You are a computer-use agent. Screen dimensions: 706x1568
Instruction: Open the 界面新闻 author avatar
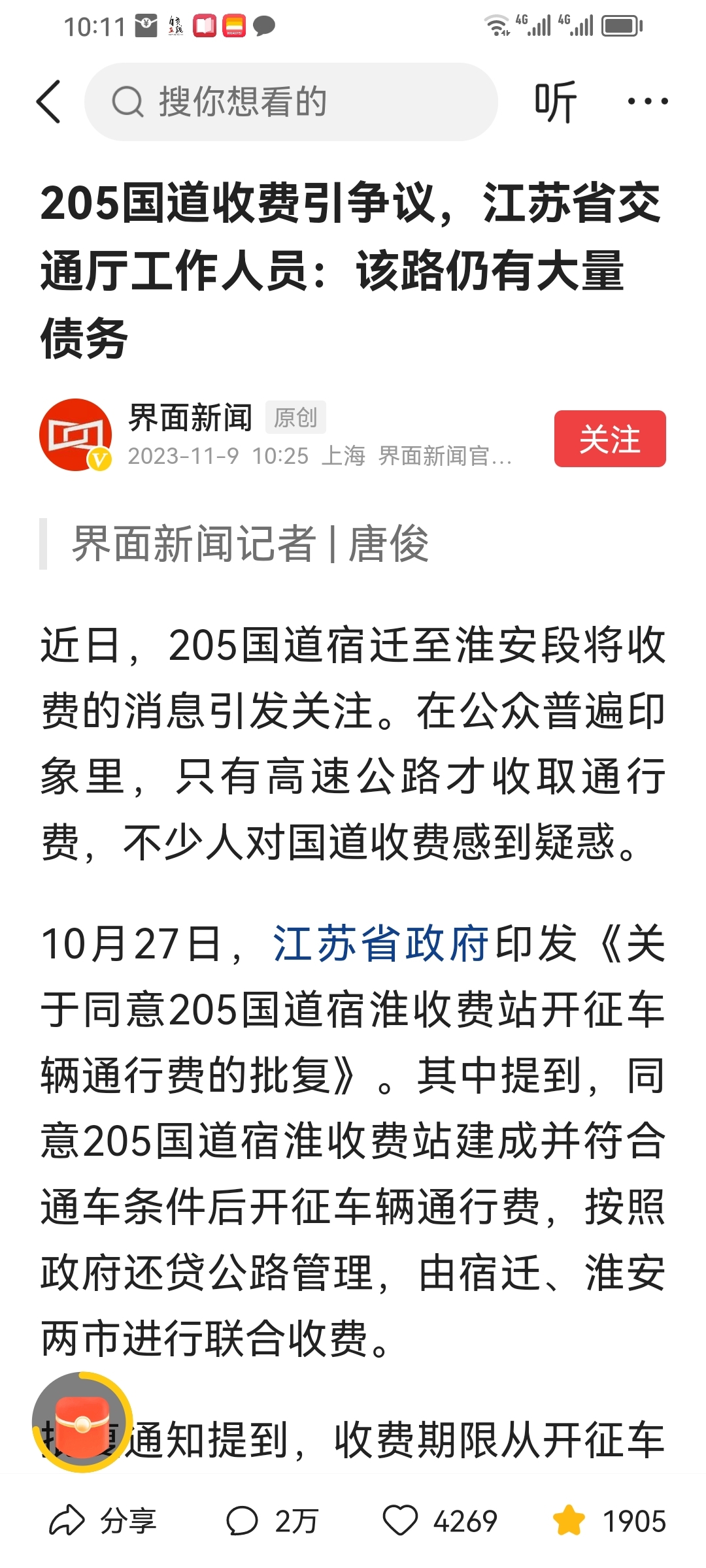click(76, 434)
